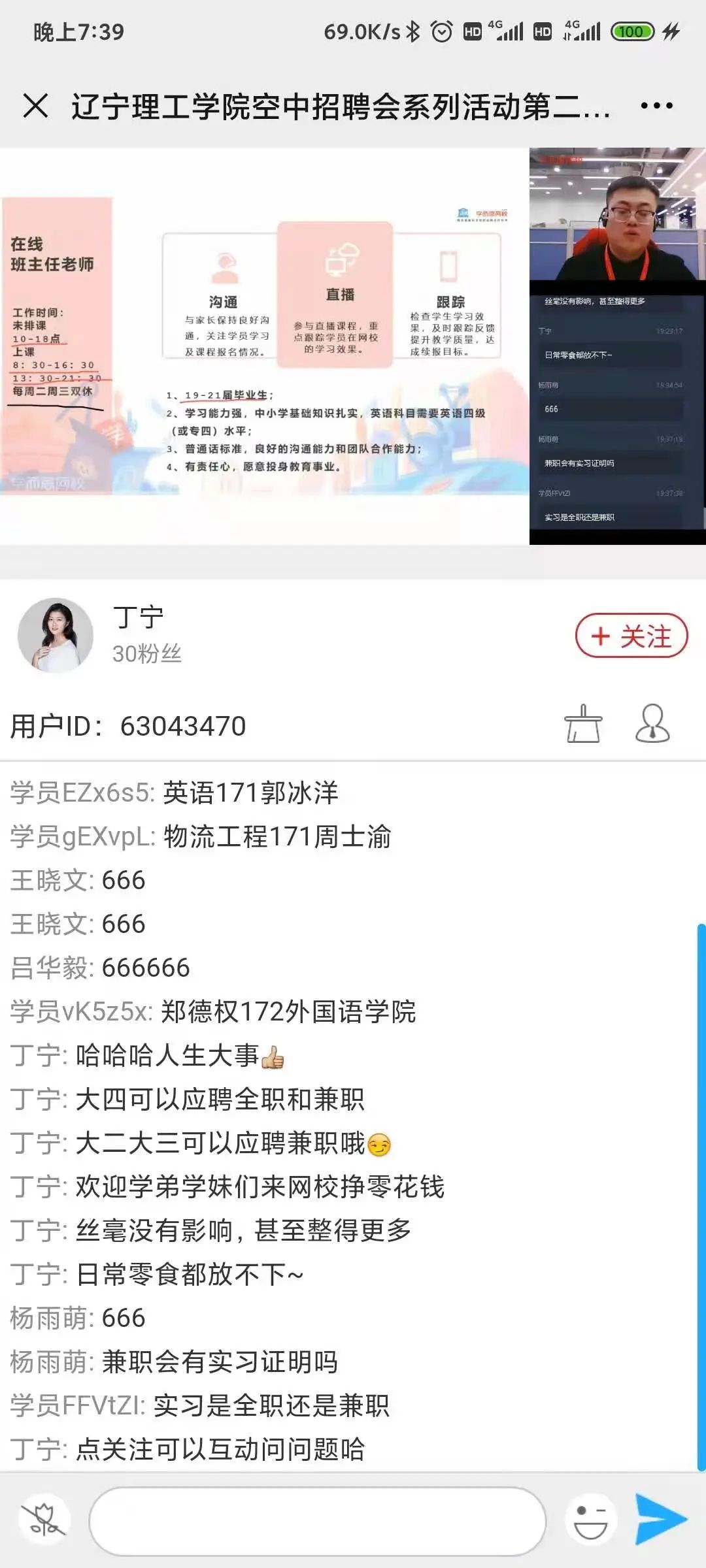Focus the chat message input field
Viewport: 706px width, 1568px height.
318,1521
